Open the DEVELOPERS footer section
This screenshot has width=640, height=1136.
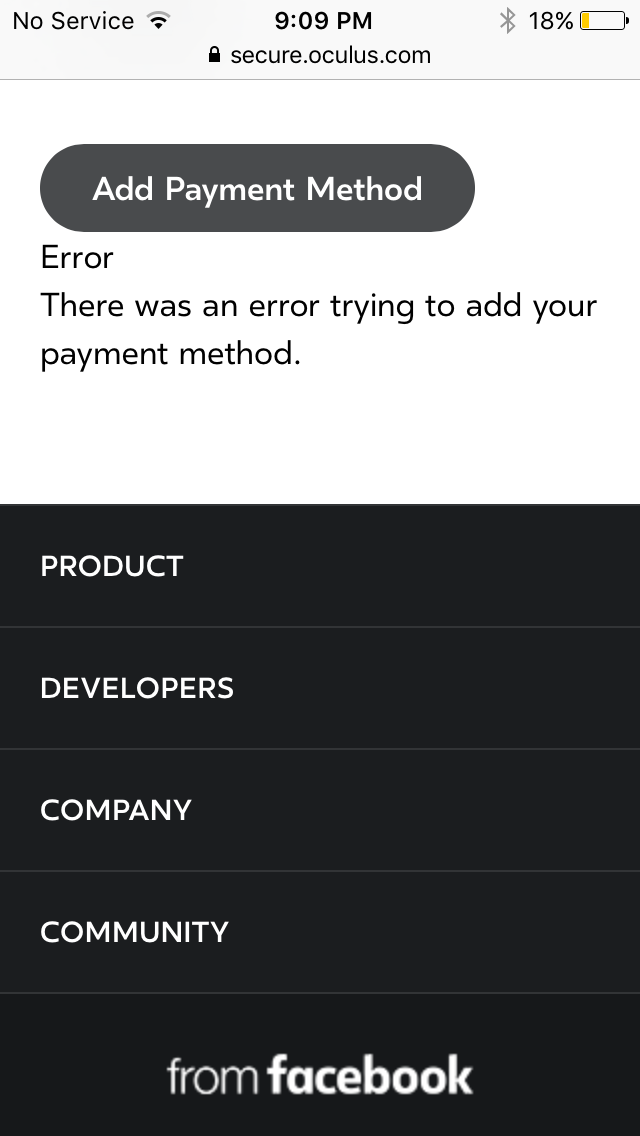(320, 688)
